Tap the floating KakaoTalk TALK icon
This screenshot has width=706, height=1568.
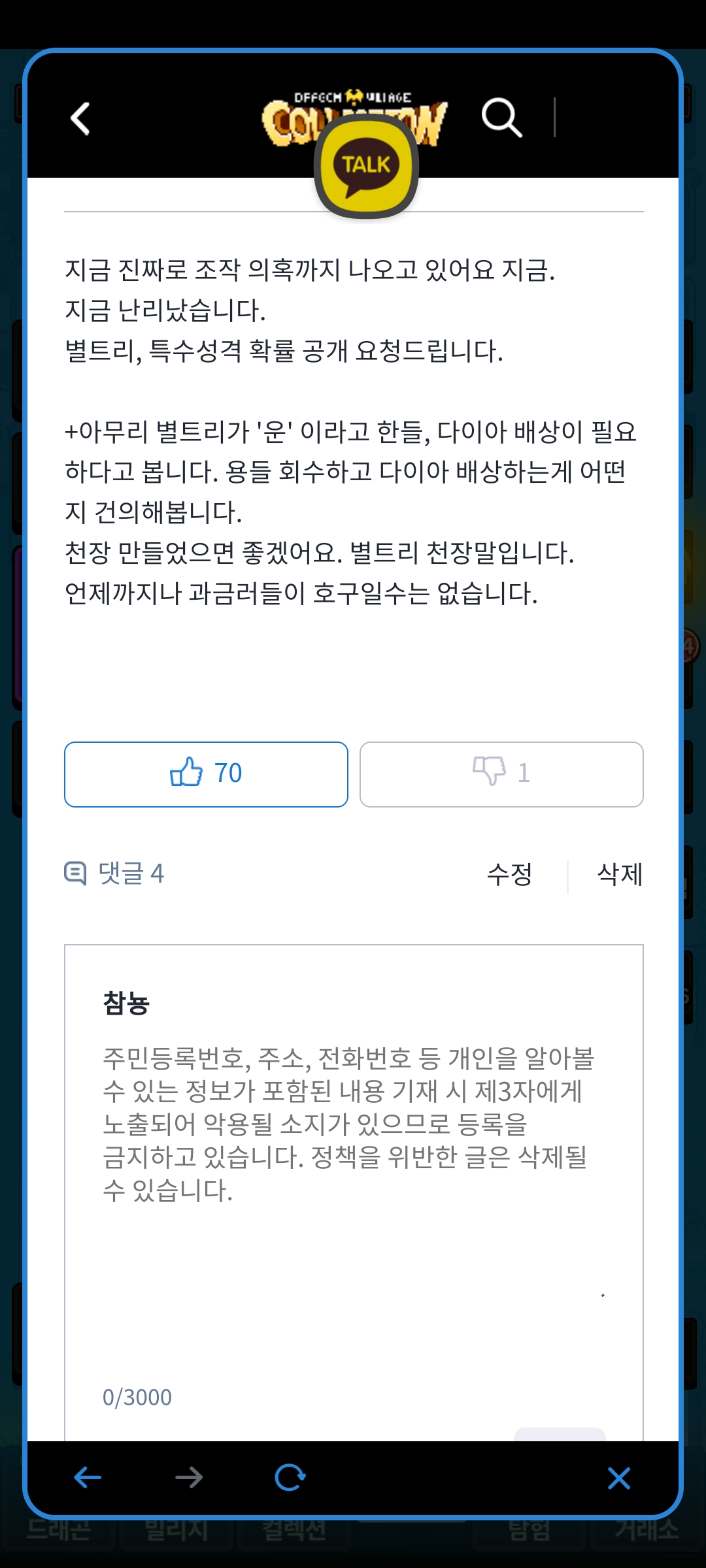[366, 167]
